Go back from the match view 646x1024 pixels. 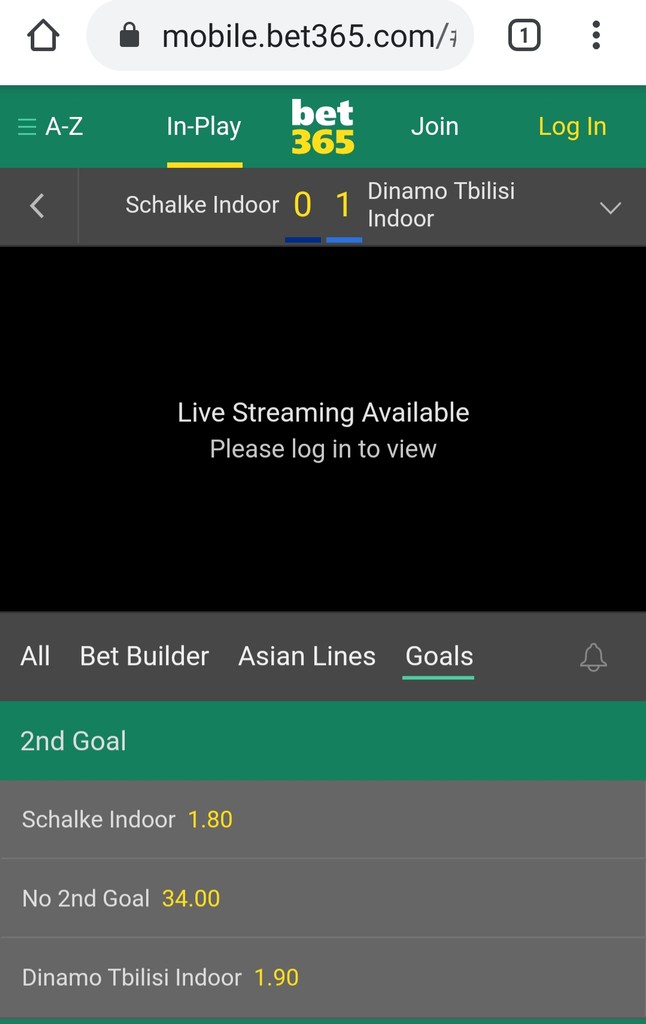click(37, 206)
